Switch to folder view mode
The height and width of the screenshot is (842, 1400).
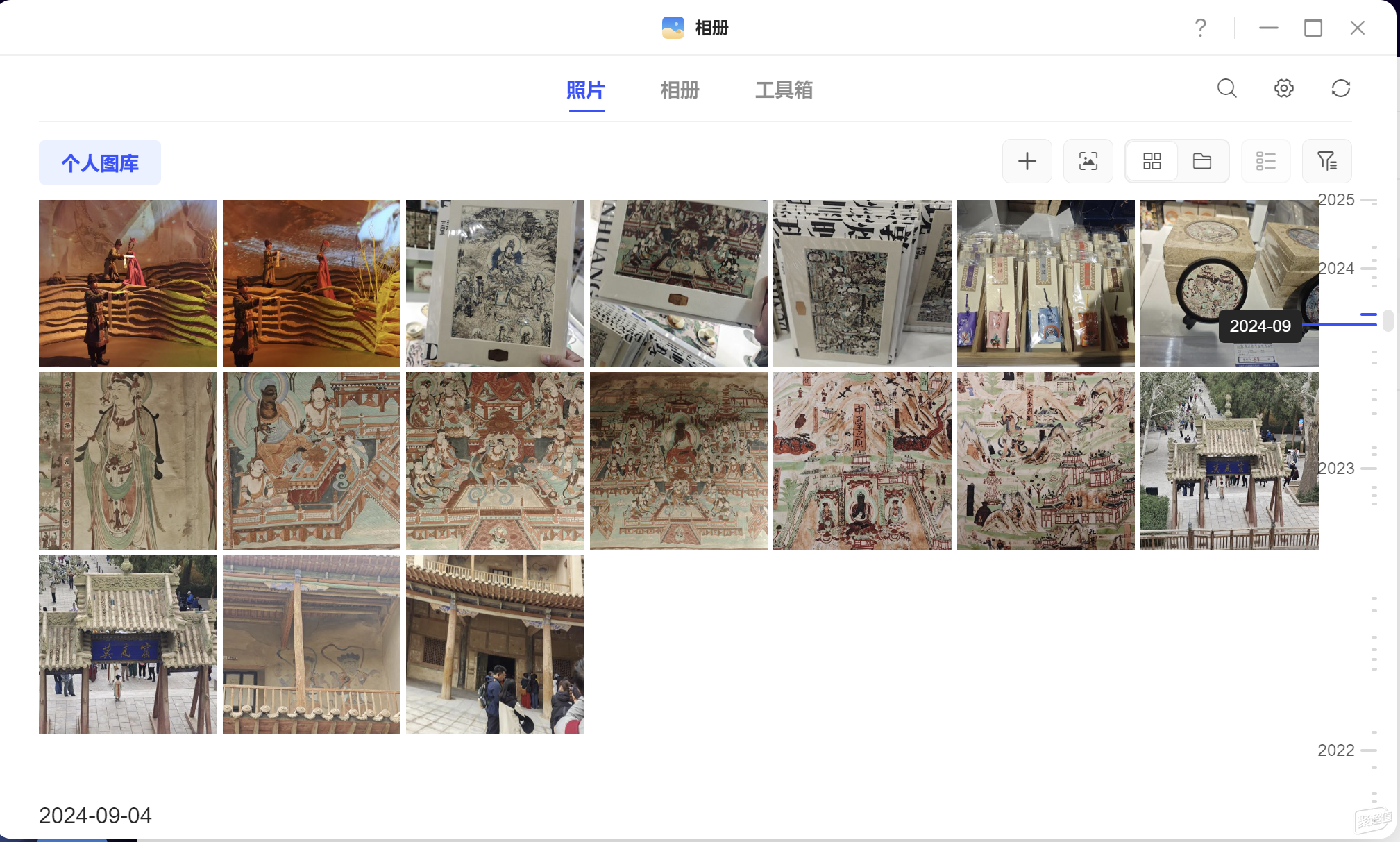point(1201,161)
